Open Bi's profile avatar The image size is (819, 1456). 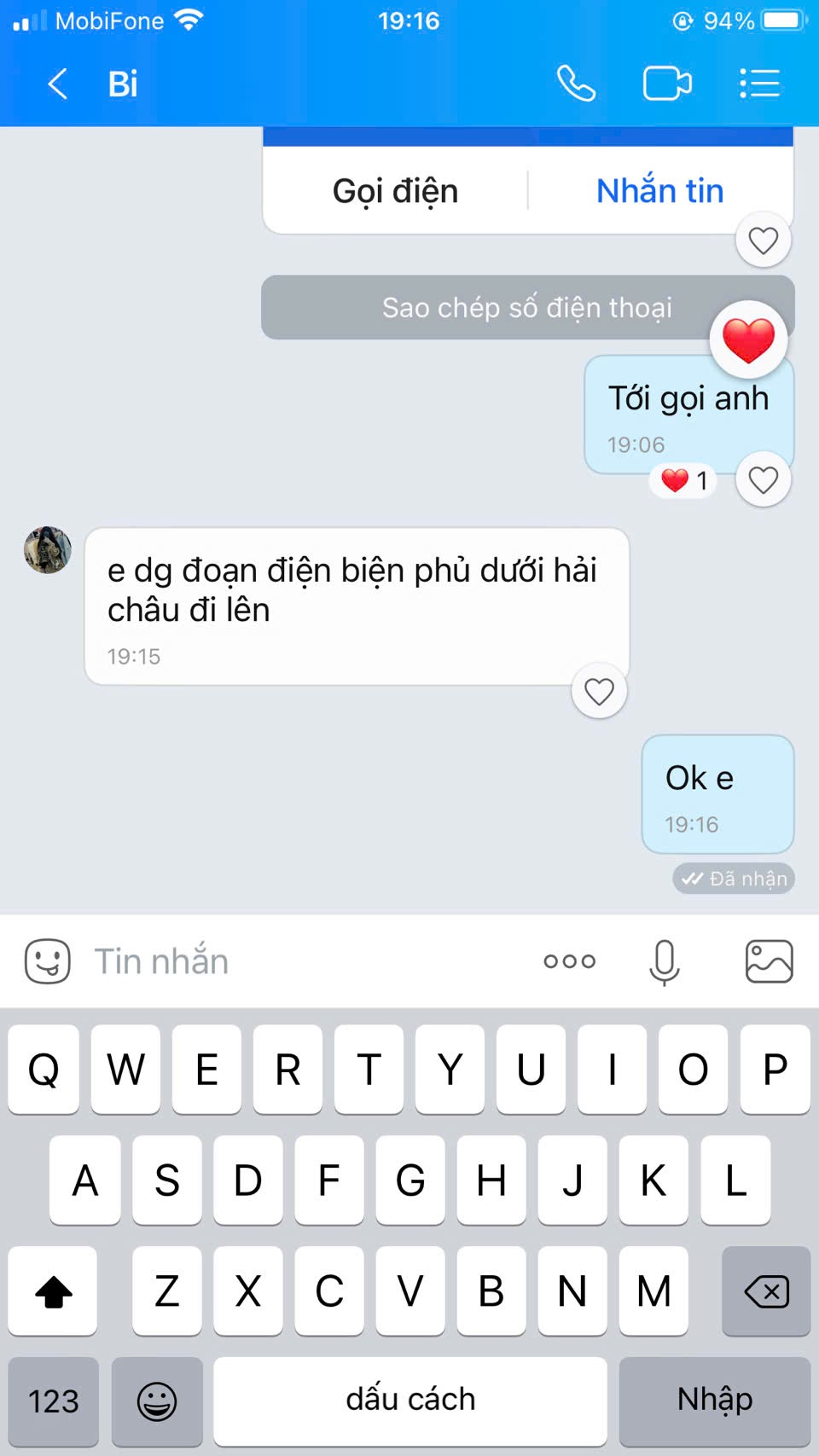[48, 550]
